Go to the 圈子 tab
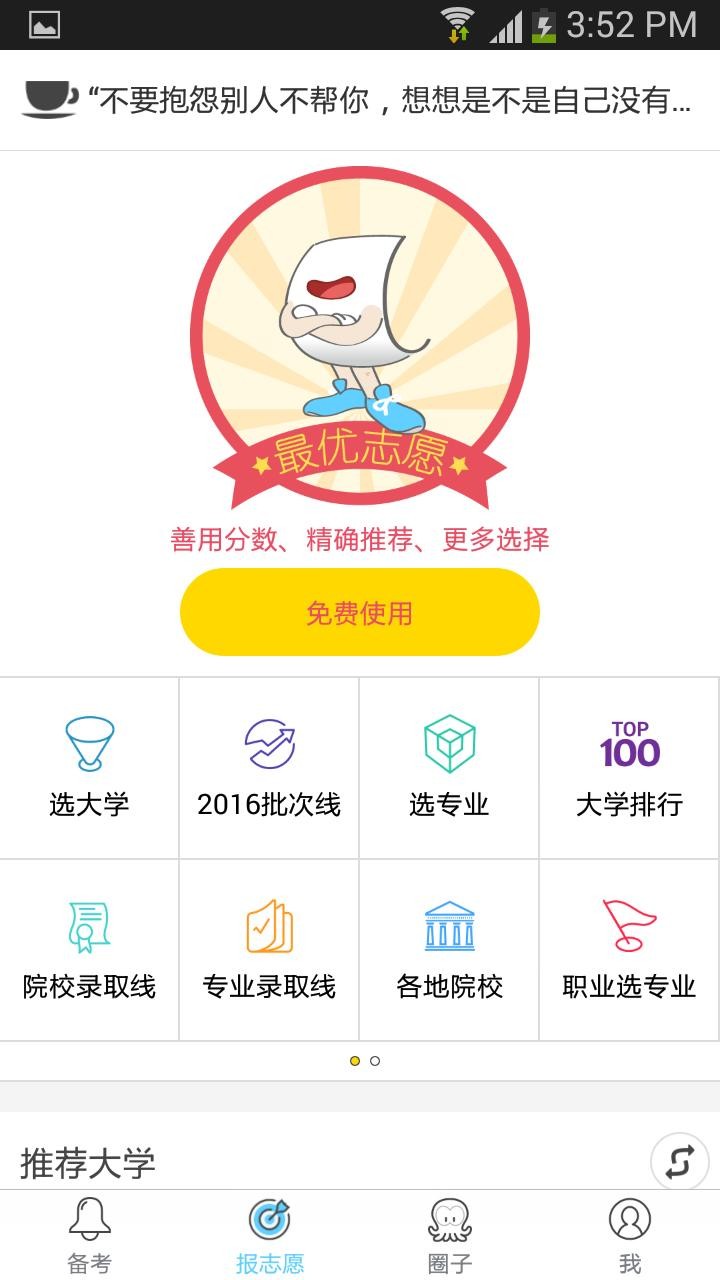Screen dimensions: 720x1280 [450, 1235]
